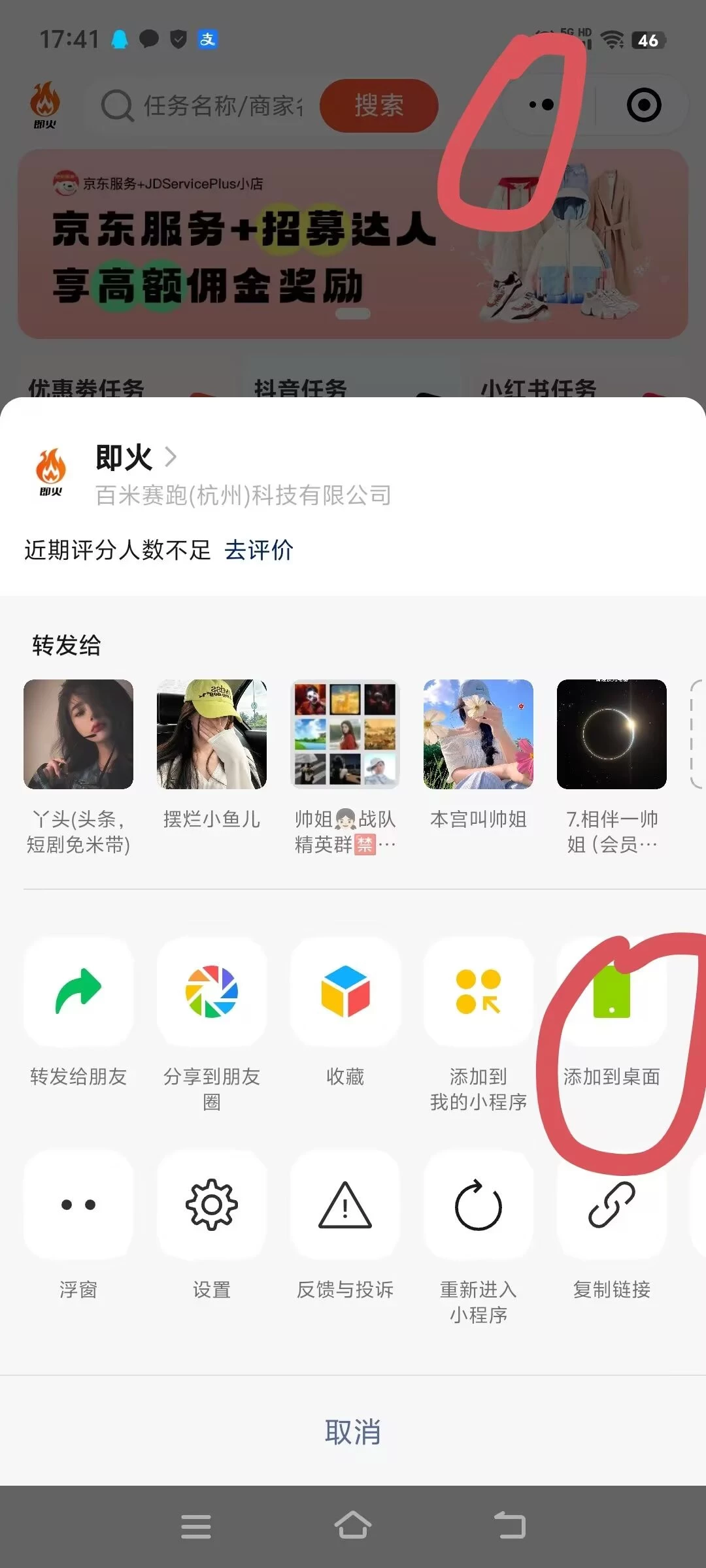This screenshot has width=706, height=1568.
Task: Forward to contact 摆烂小鱼儿
Action: 212,734
